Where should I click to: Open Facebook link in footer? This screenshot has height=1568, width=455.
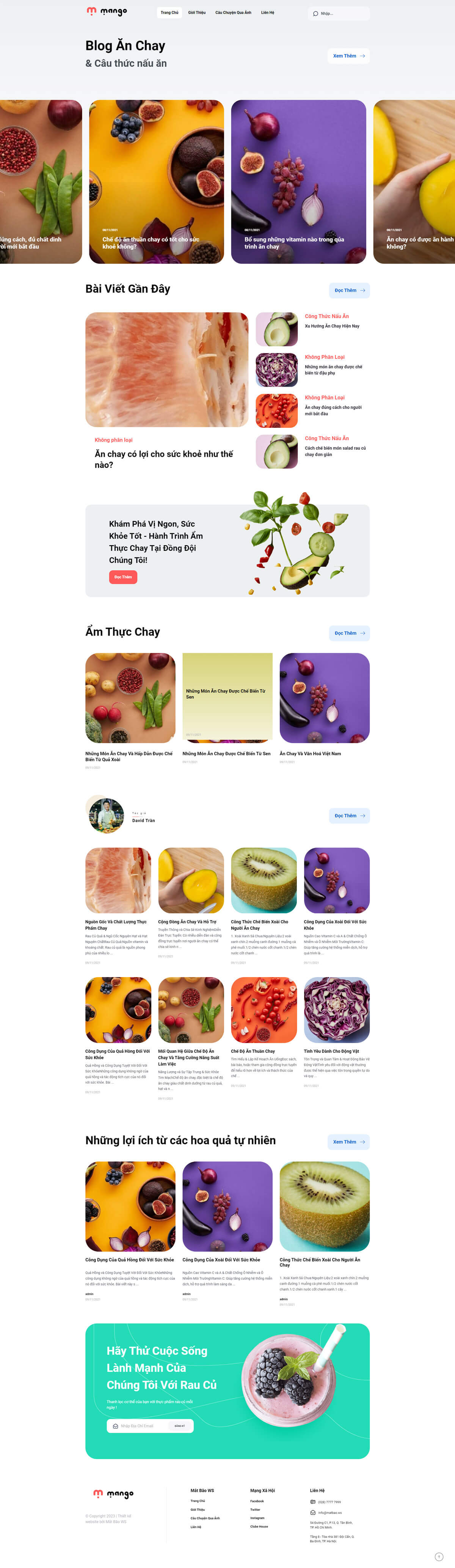[257, 1501]
